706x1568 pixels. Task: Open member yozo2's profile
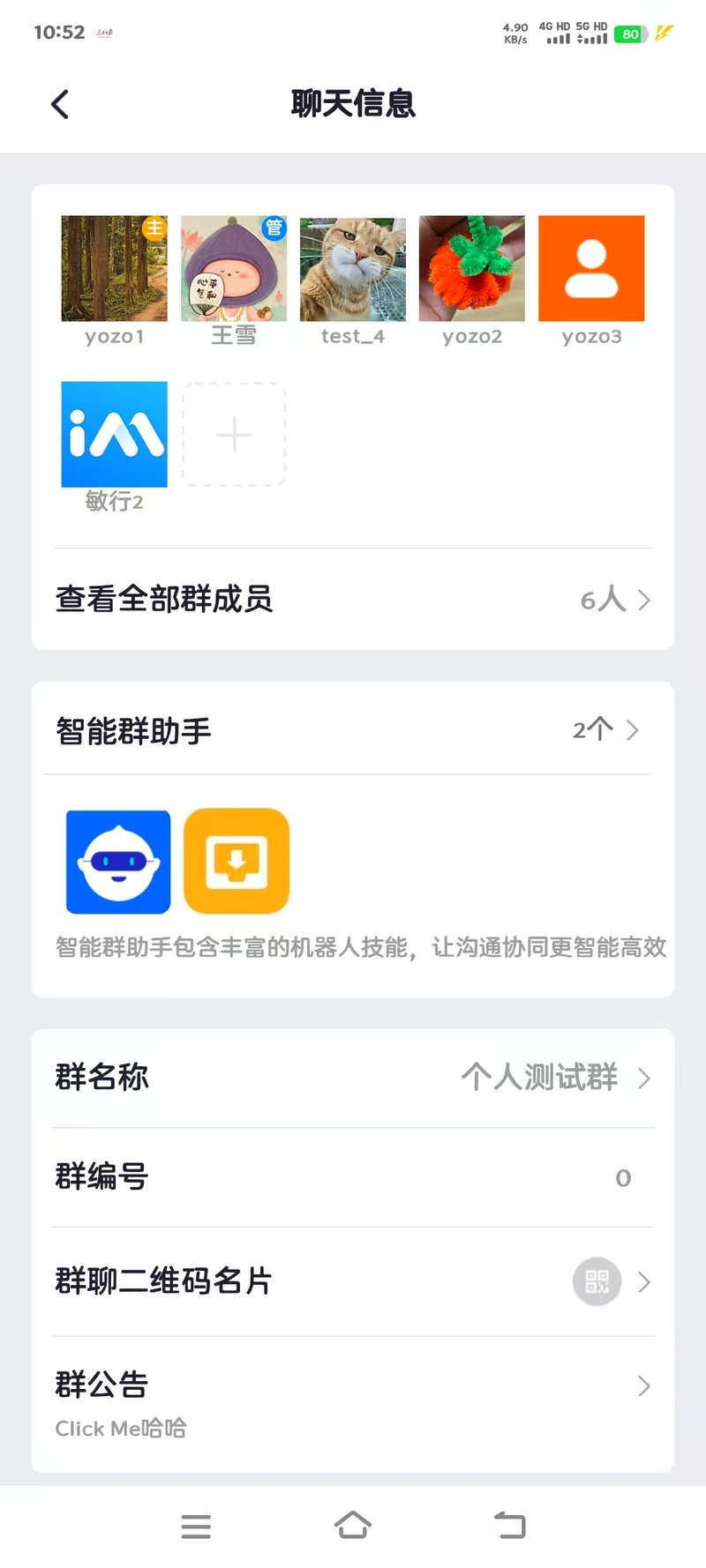point(472,269)
